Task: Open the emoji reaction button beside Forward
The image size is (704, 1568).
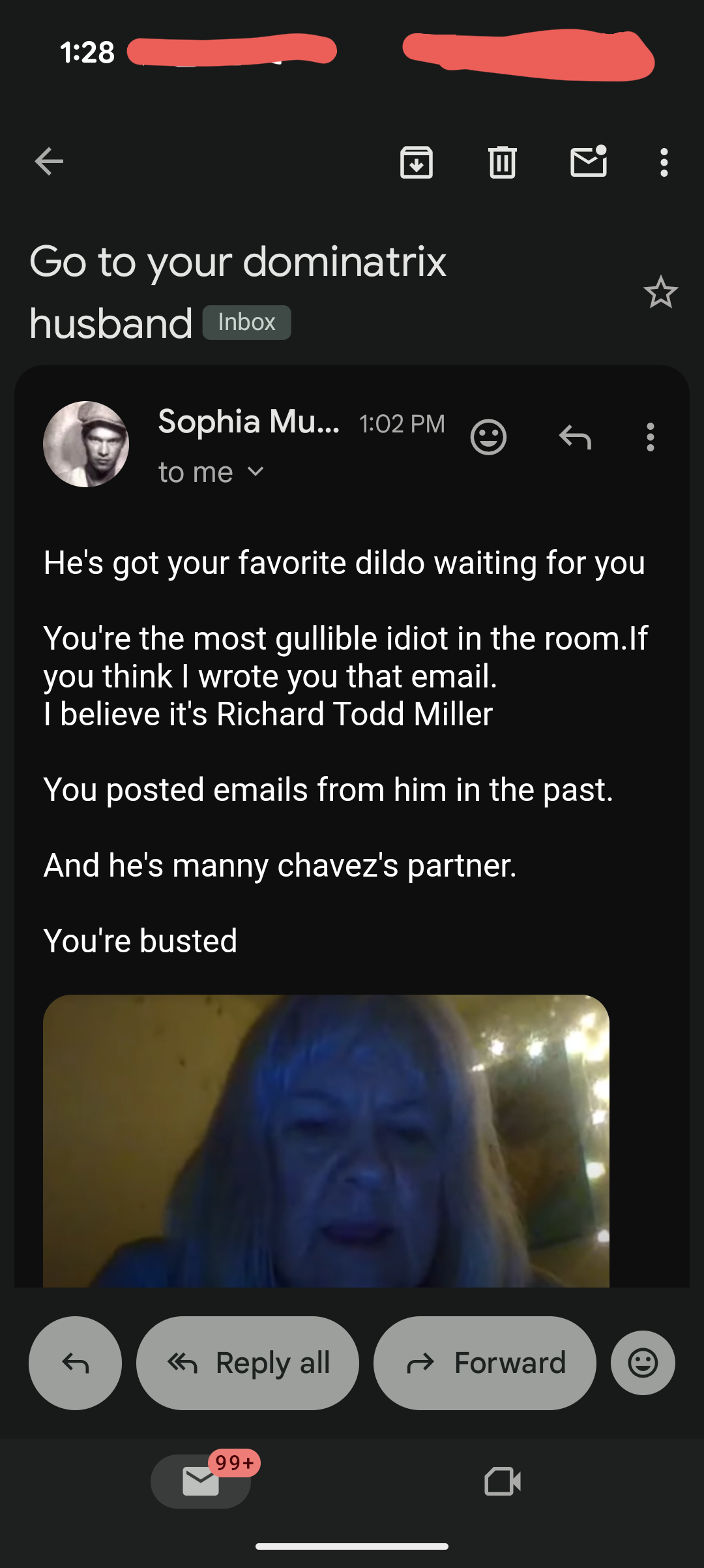Action: pos(643,1363)
